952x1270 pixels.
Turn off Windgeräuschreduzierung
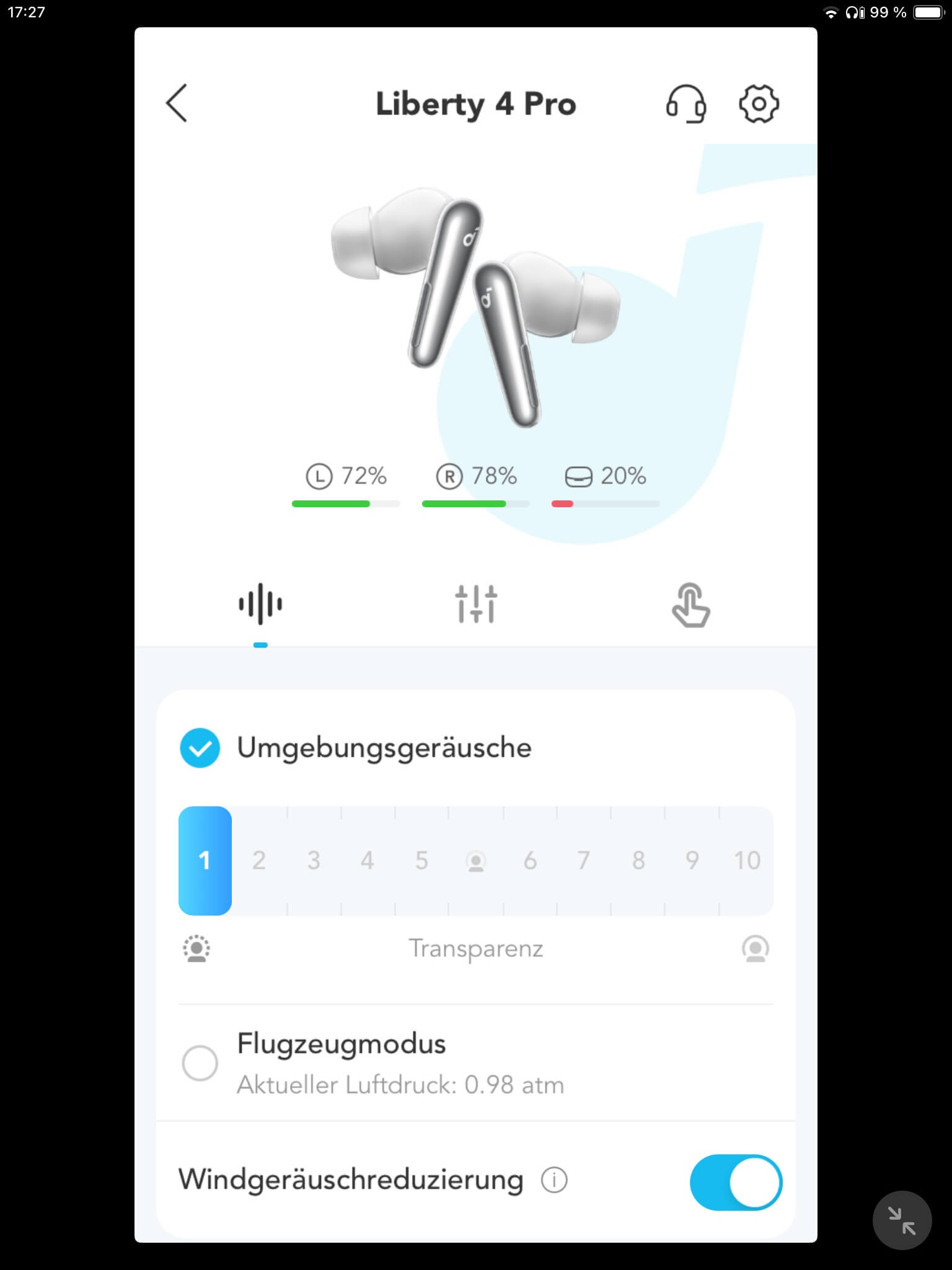736,1182
